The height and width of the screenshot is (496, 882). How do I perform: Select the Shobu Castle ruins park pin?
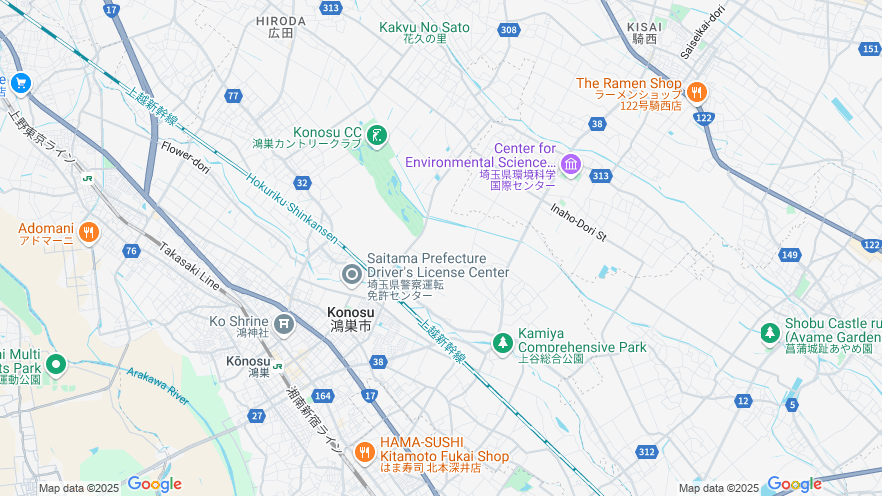769,333
